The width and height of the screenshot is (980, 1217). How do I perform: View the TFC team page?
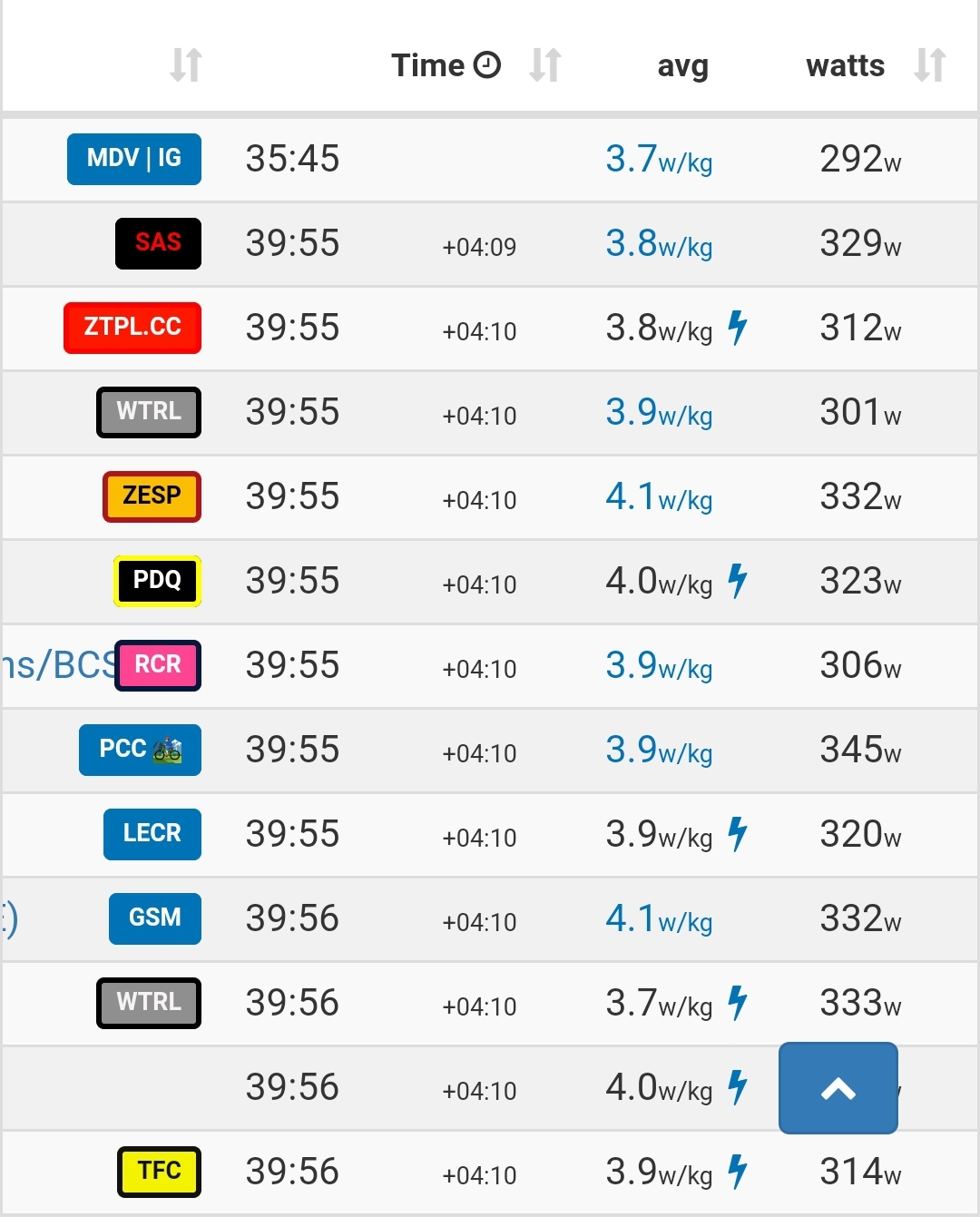click(x=159, y=1172)
